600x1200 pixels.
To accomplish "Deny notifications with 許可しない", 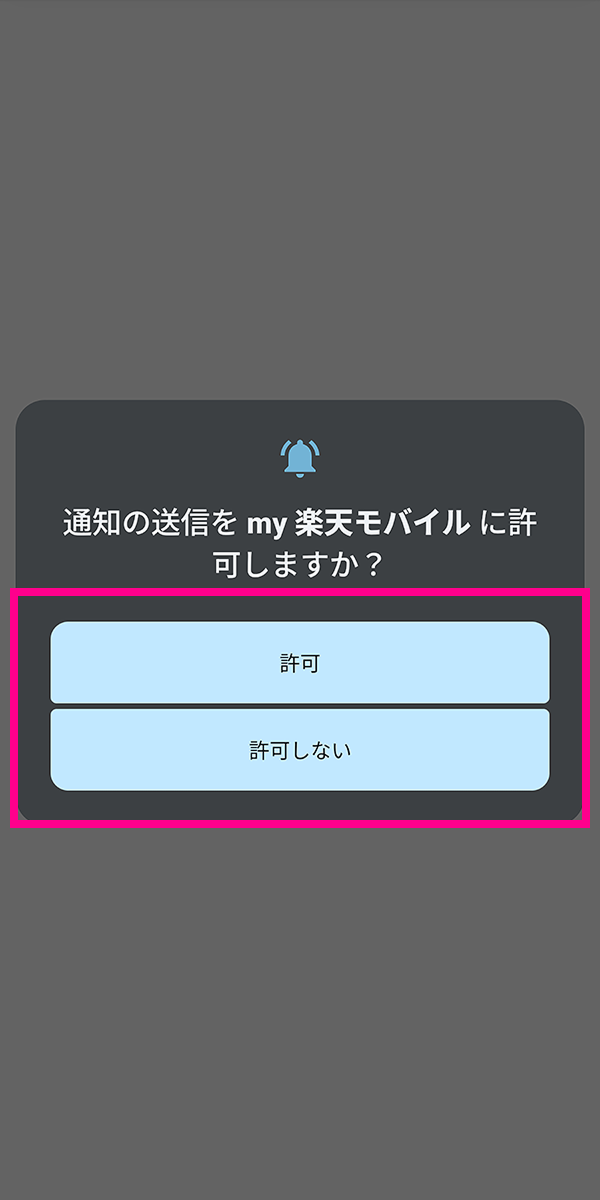I will coord(300,750).
